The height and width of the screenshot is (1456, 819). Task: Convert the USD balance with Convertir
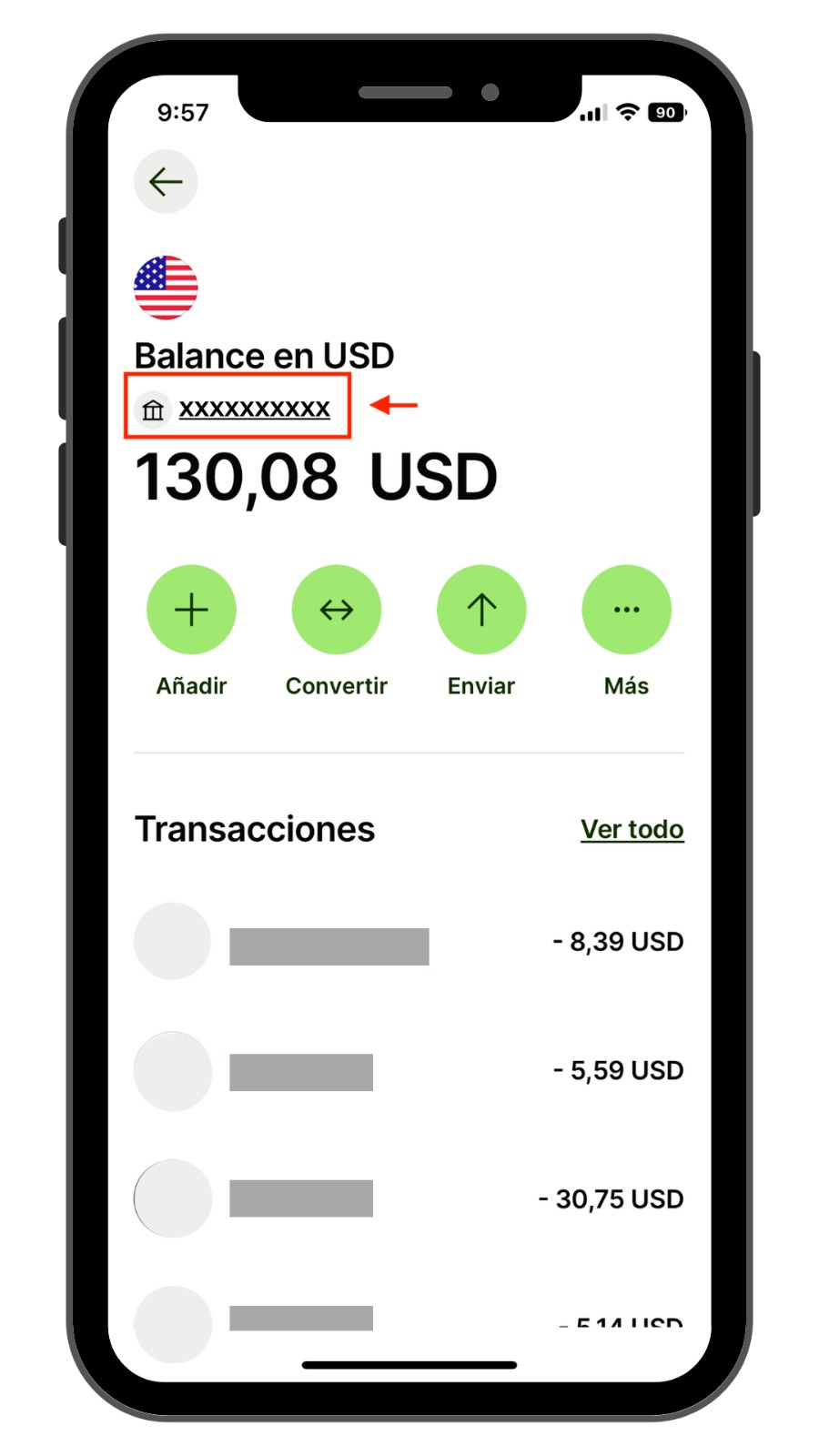tap(336, 610)
